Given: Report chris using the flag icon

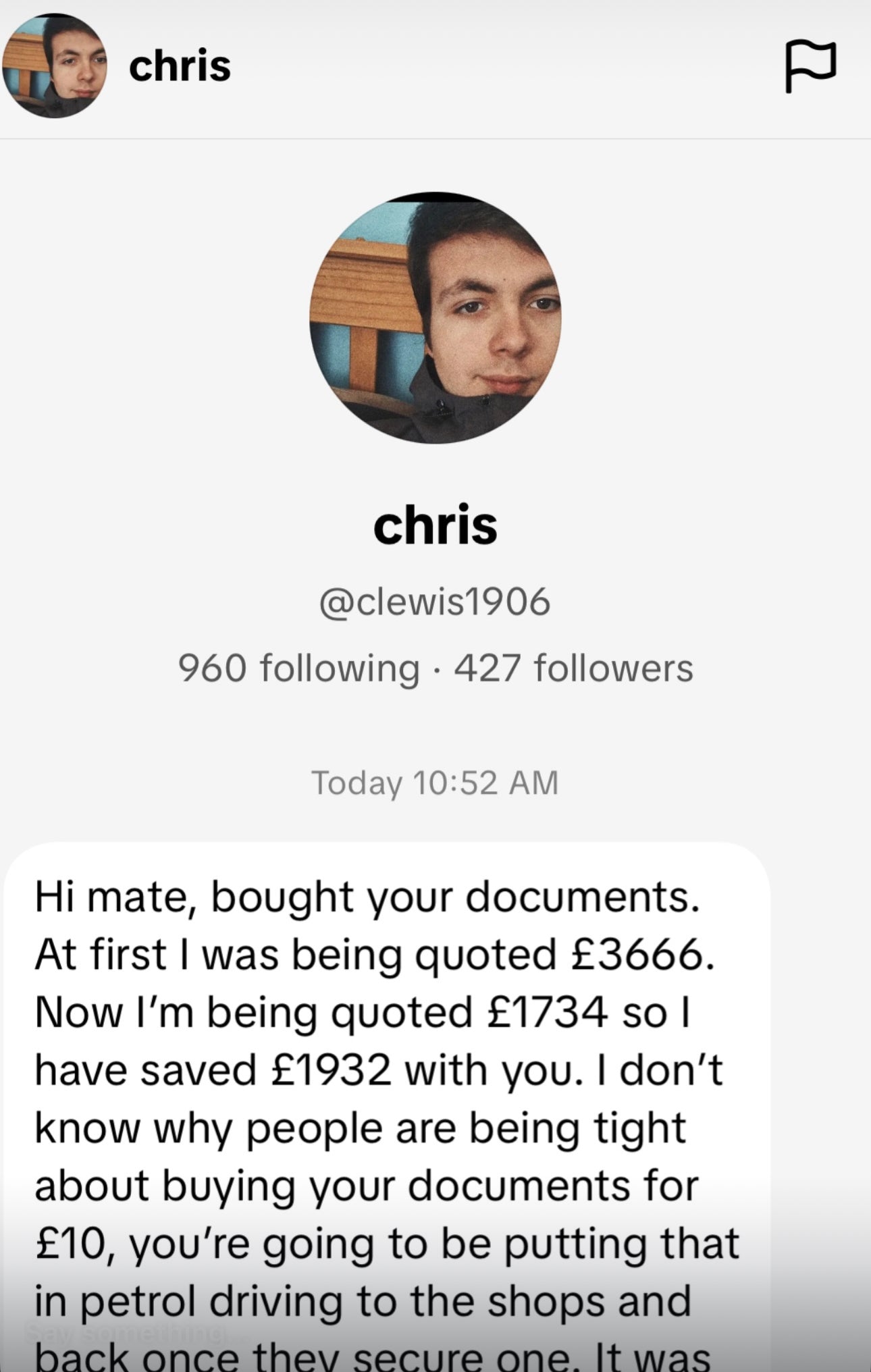Looking at the screenshot, I should 810,66.
